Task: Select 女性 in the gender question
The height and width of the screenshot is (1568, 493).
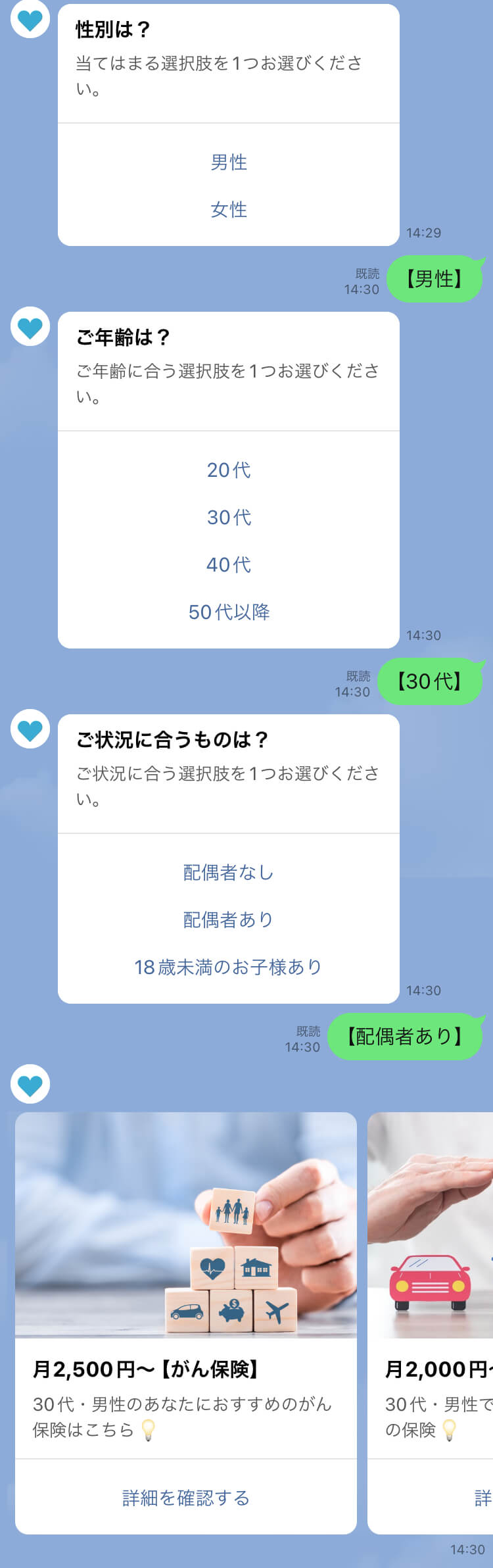Action: [x=229, y=209]
